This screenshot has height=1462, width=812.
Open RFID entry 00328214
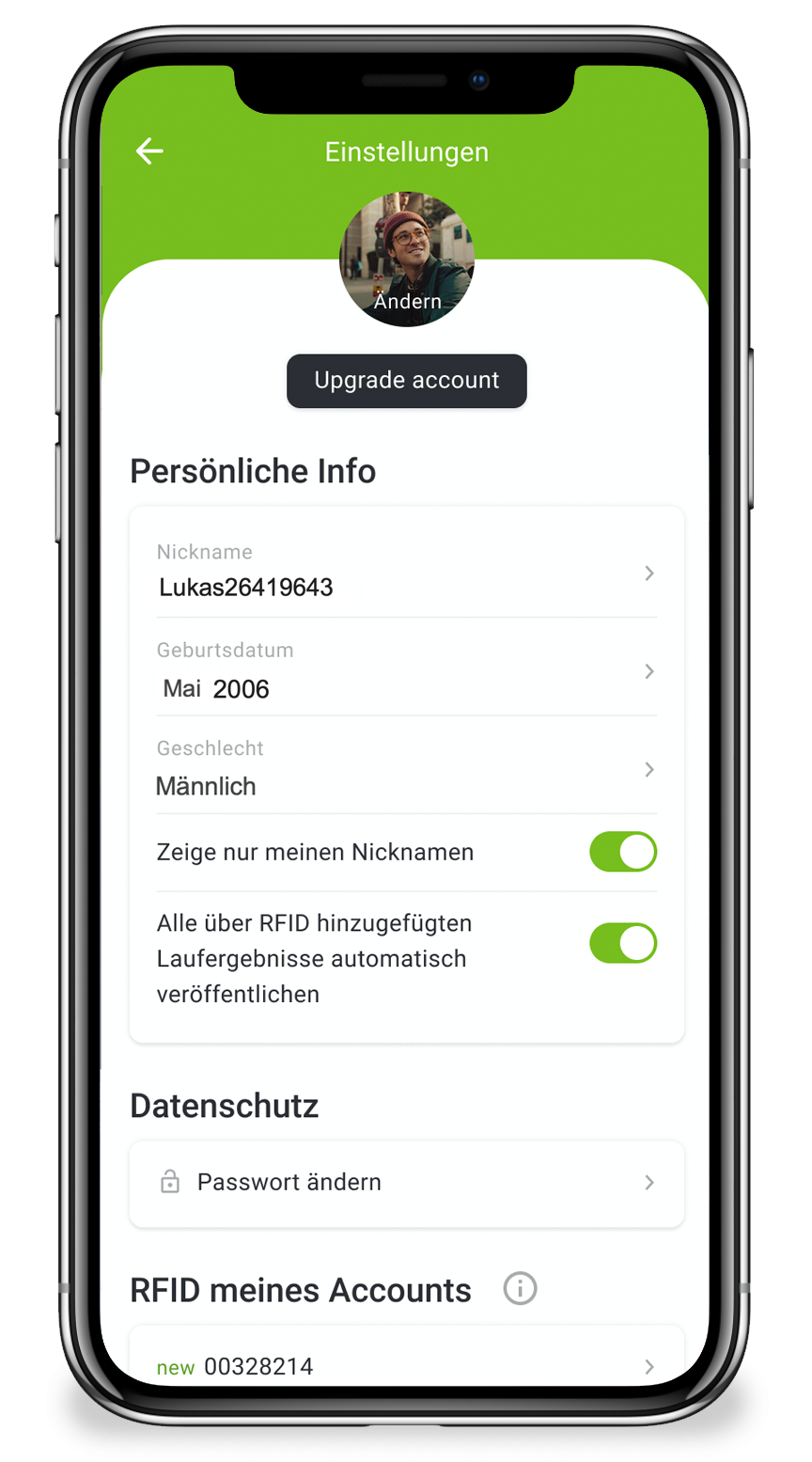[x=406, y=1366]
